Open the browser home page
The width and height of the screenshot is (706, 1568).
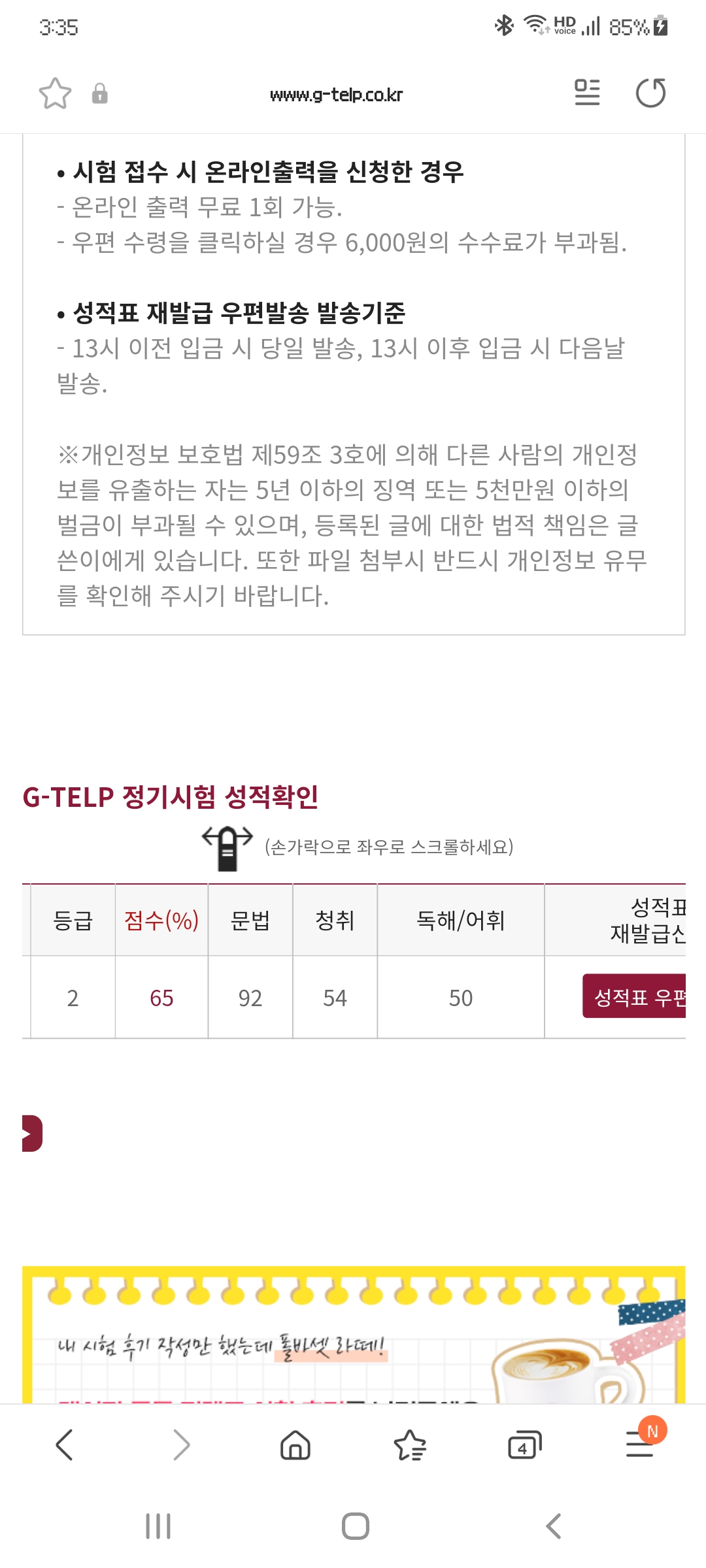tap(295, 1445)
